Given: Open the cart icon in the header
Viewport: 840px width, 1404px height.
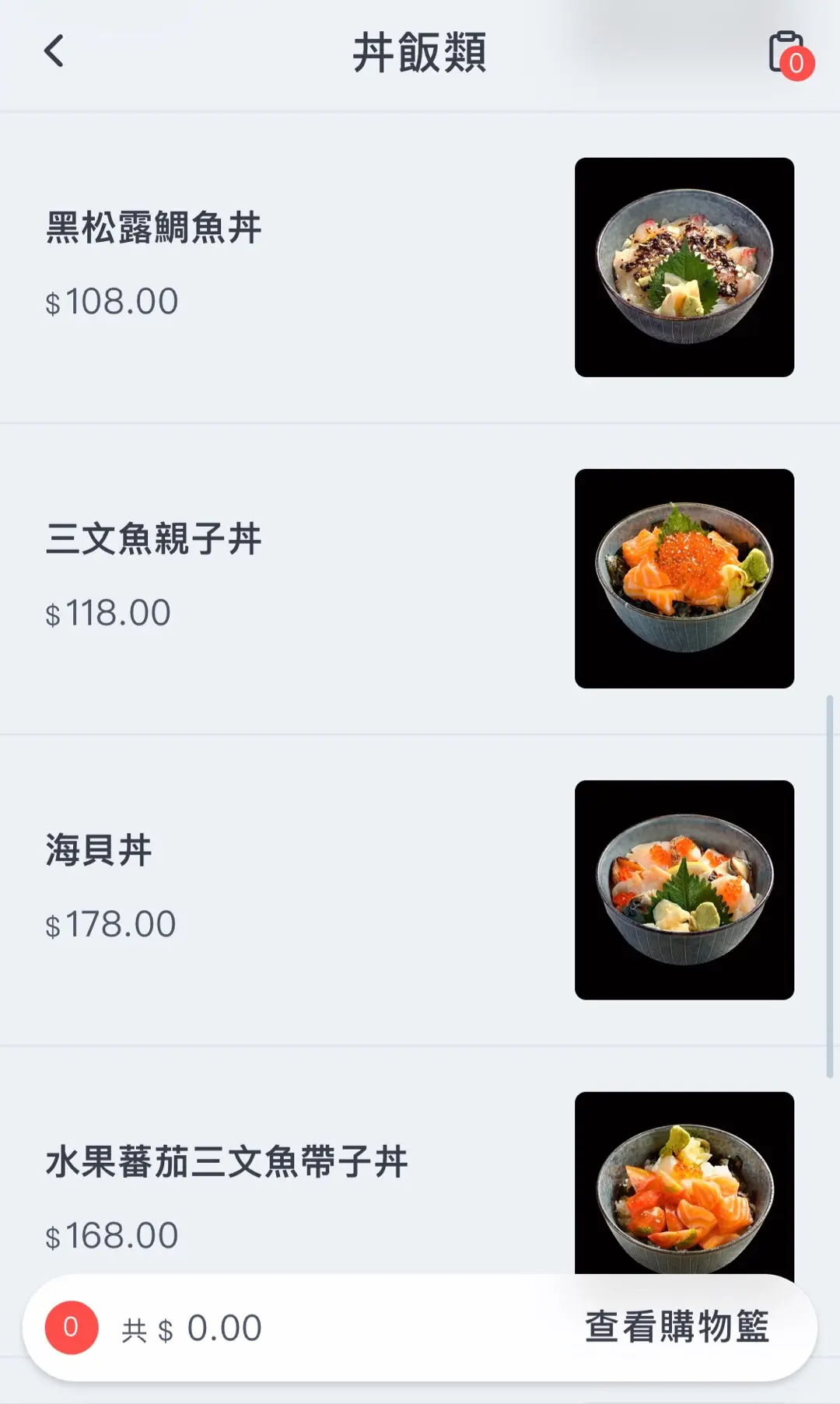Looking at the screenshot, I should 788,54.
